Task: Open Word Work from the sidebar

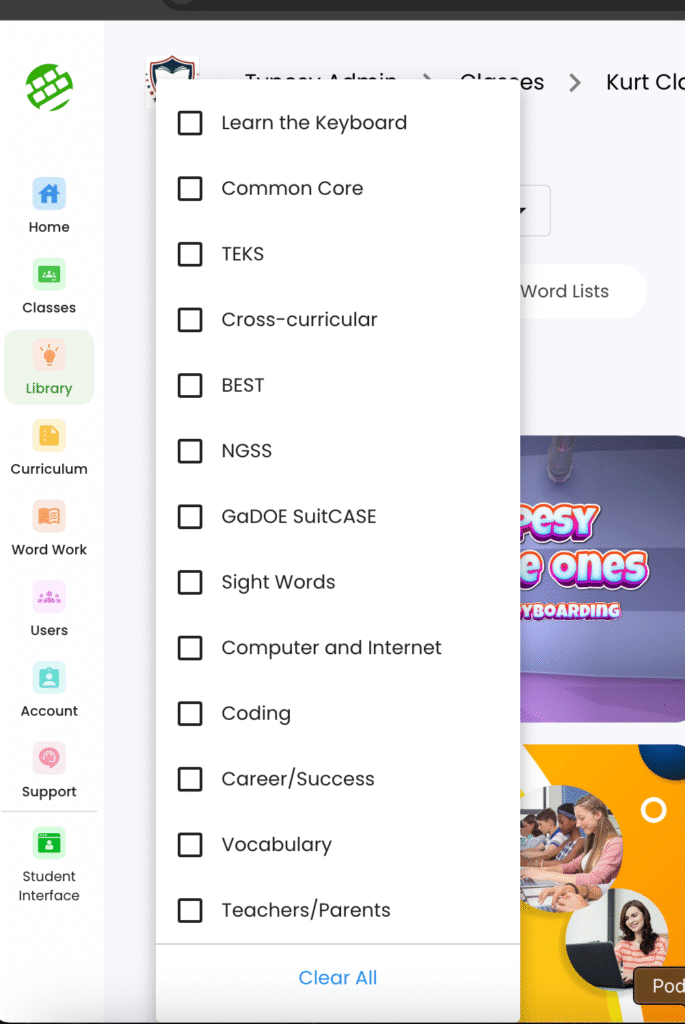Action: (49, 528)
